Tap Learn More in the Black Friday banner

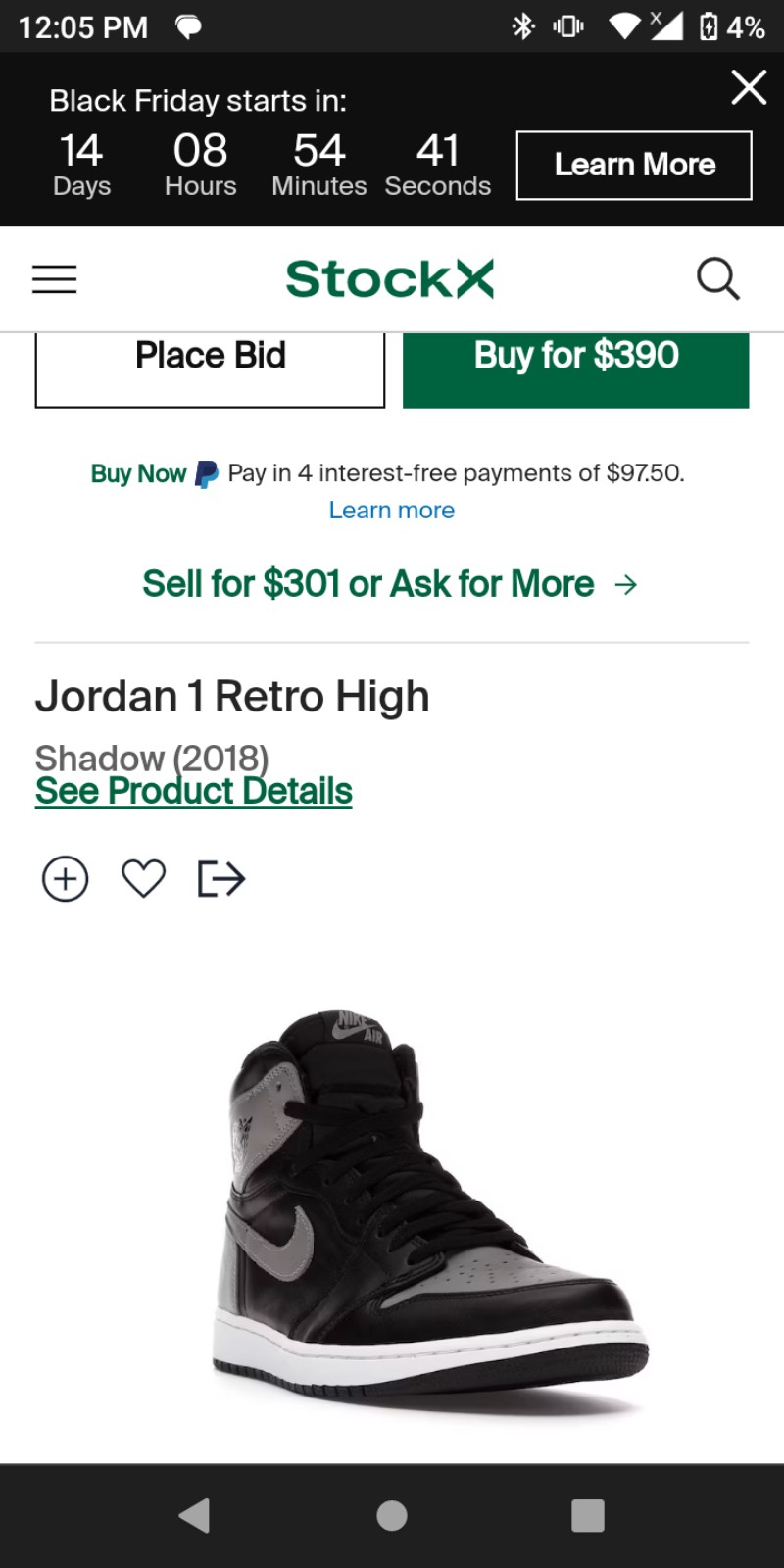(x=634, y=165)
